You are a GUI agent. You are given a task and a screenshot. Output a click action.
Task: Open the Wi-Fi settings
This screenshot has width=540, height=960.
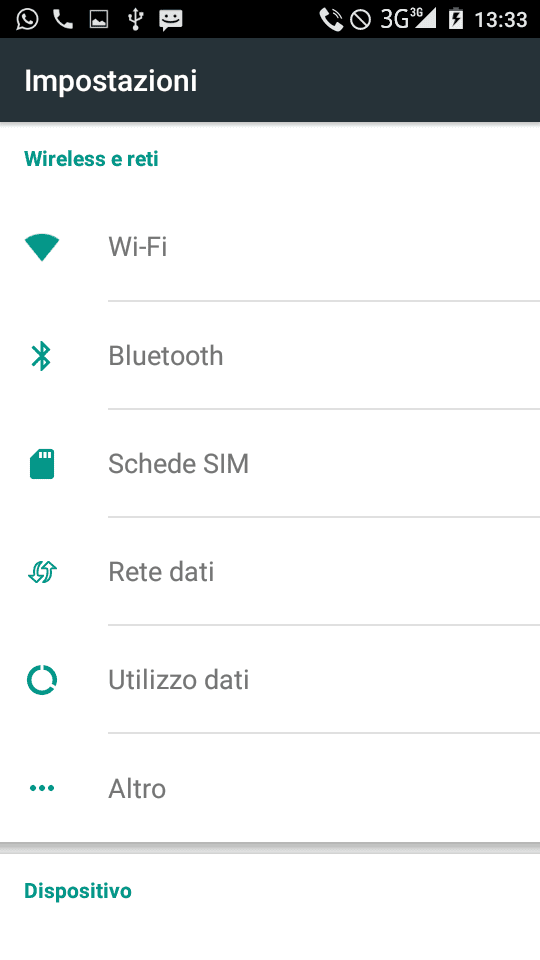click(270, 247)
